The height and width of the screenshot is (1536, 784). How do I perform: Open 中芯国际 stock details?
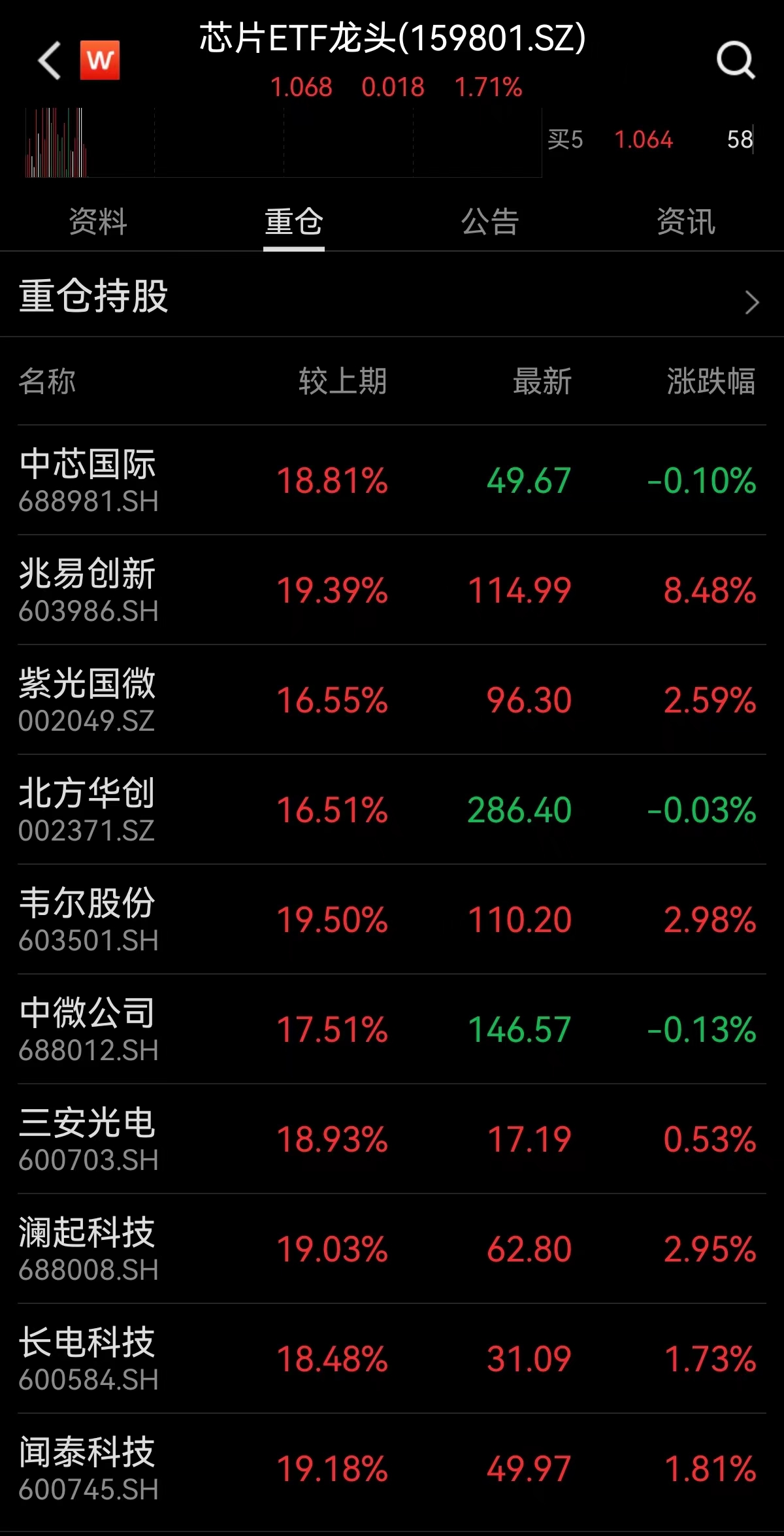tap(88, 480)
